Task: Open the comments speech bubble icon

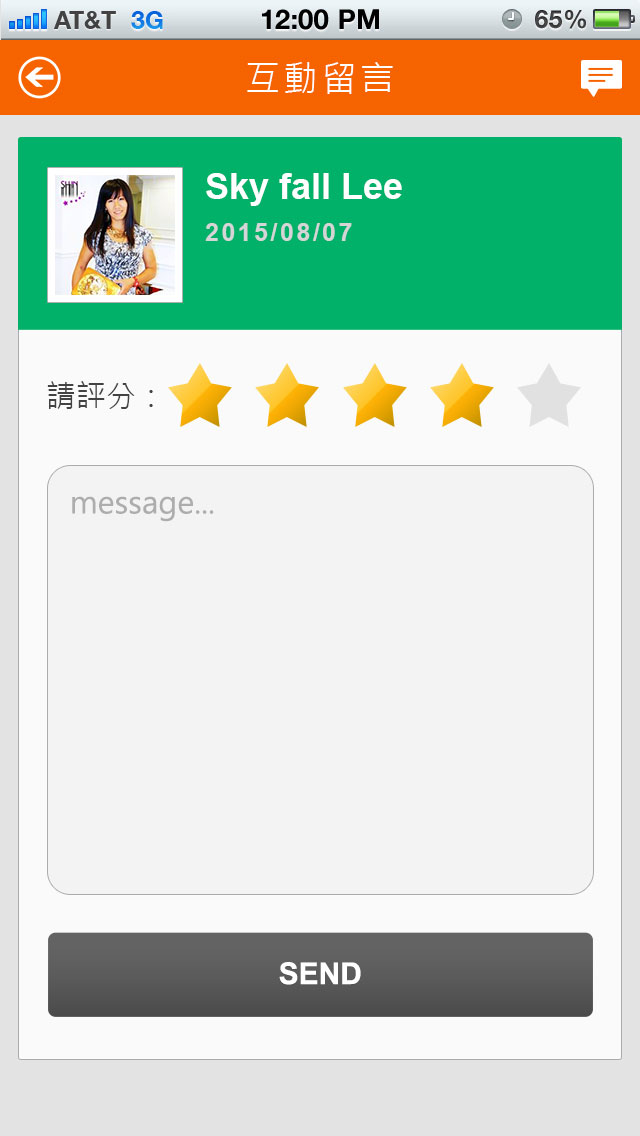Action: pyautogui.click(x=601, y=78)
